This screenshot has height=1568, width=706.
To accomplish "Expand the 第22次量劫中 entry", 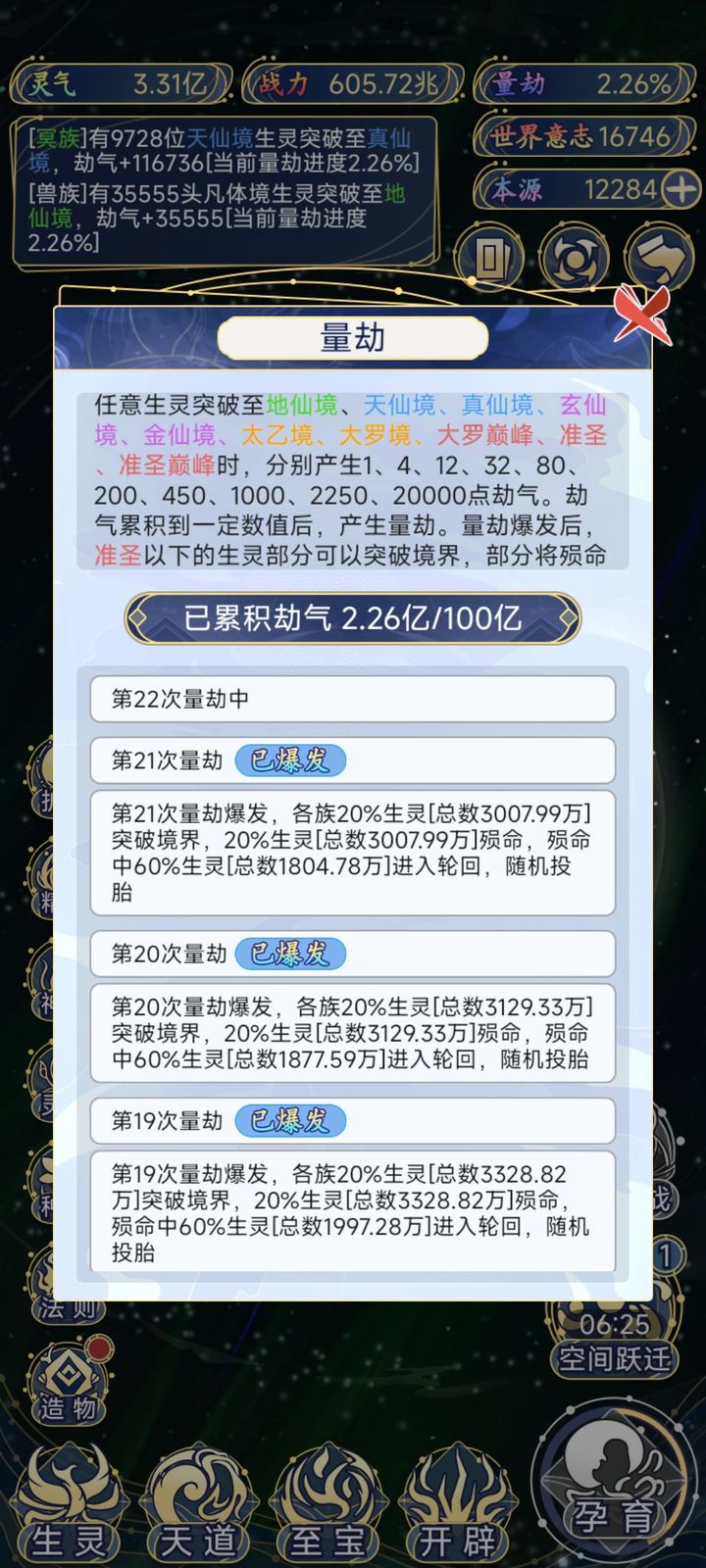I will [353, 699].
